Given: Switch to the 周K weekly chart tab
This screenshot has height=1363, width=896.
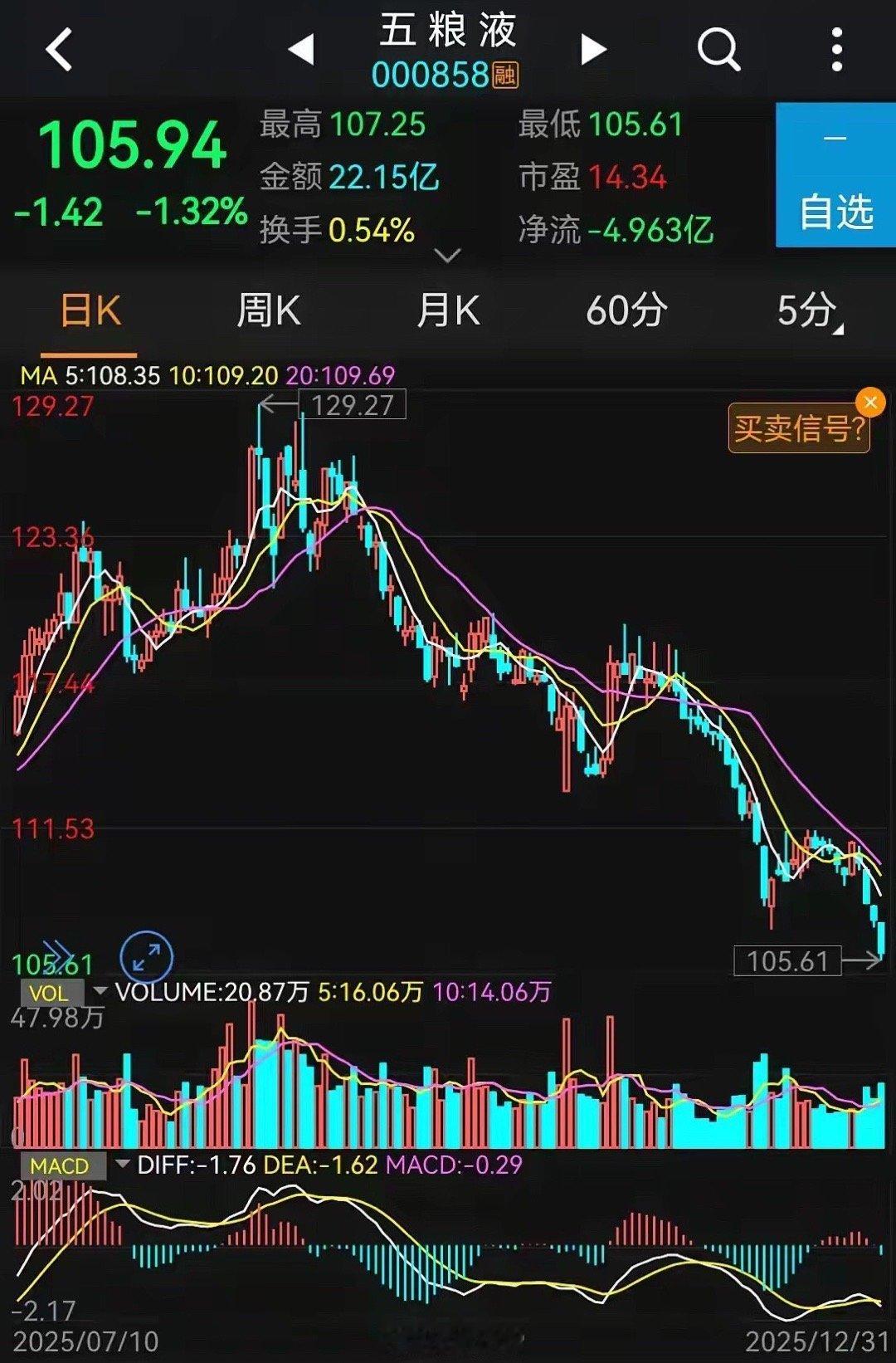Looking at the screenshot, I should click(x=267, y=311).
